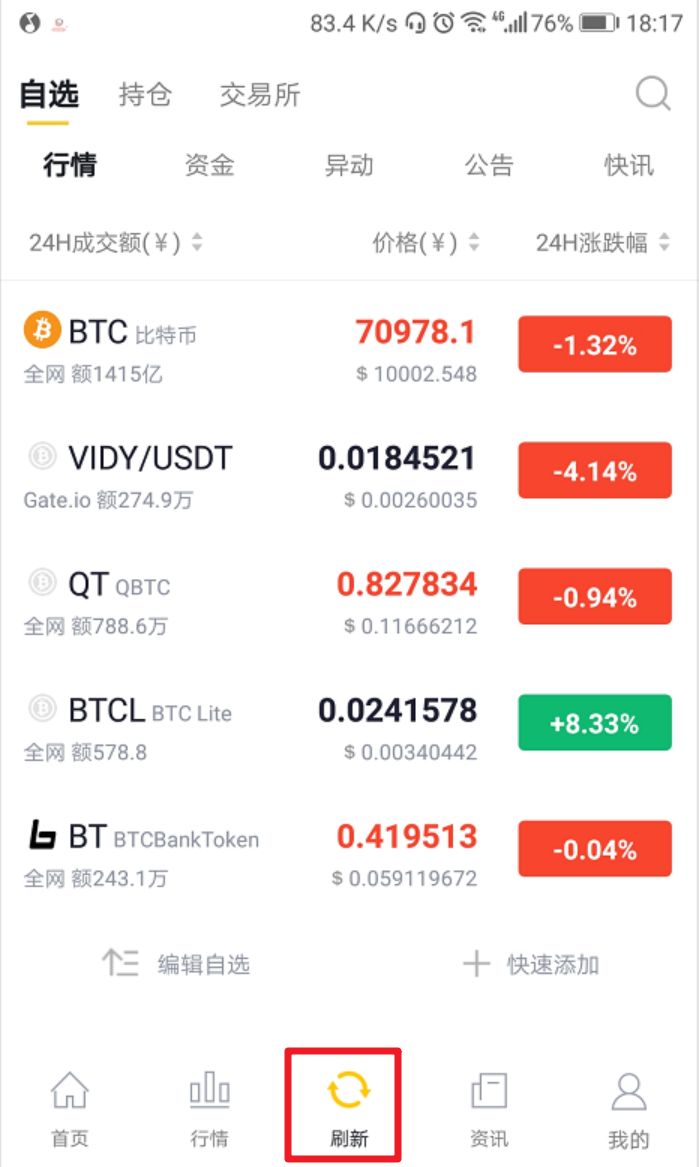Sort by 24H成交额 column
This screenshot has width=699, height=1167.
click(115, 242)
